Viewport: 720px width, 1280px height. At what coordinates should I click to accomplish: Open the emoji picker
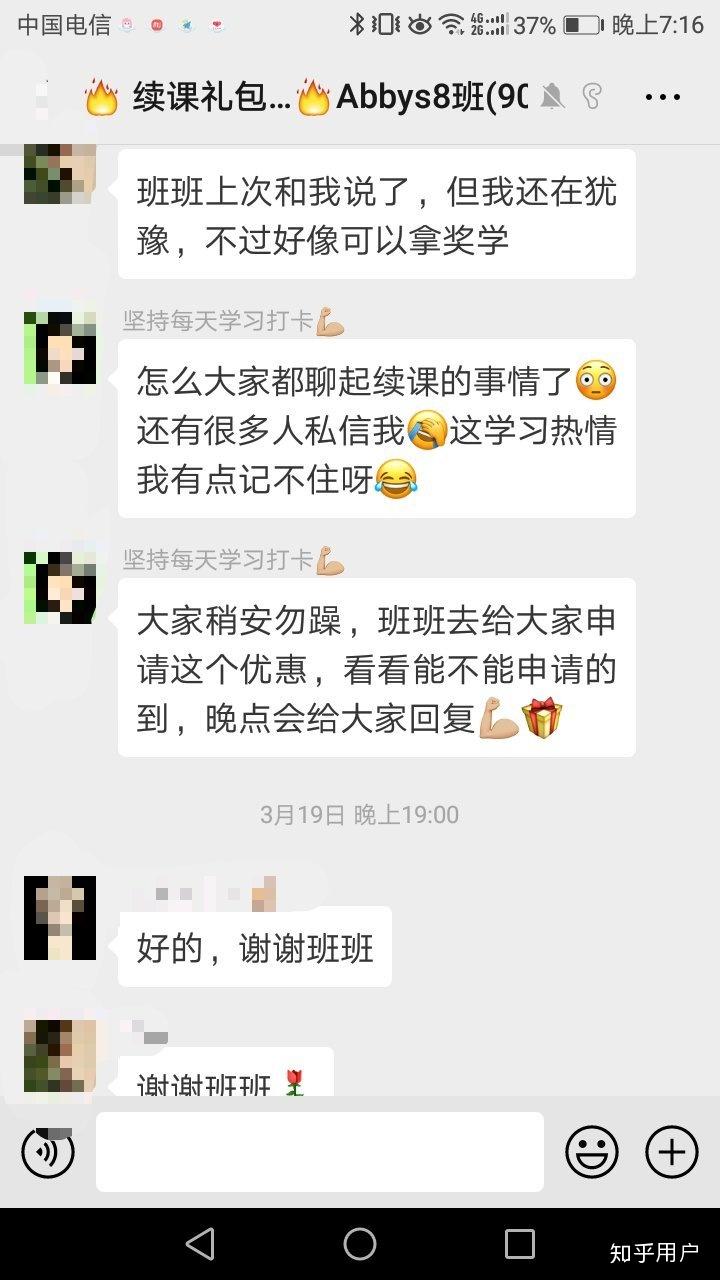592,1153
